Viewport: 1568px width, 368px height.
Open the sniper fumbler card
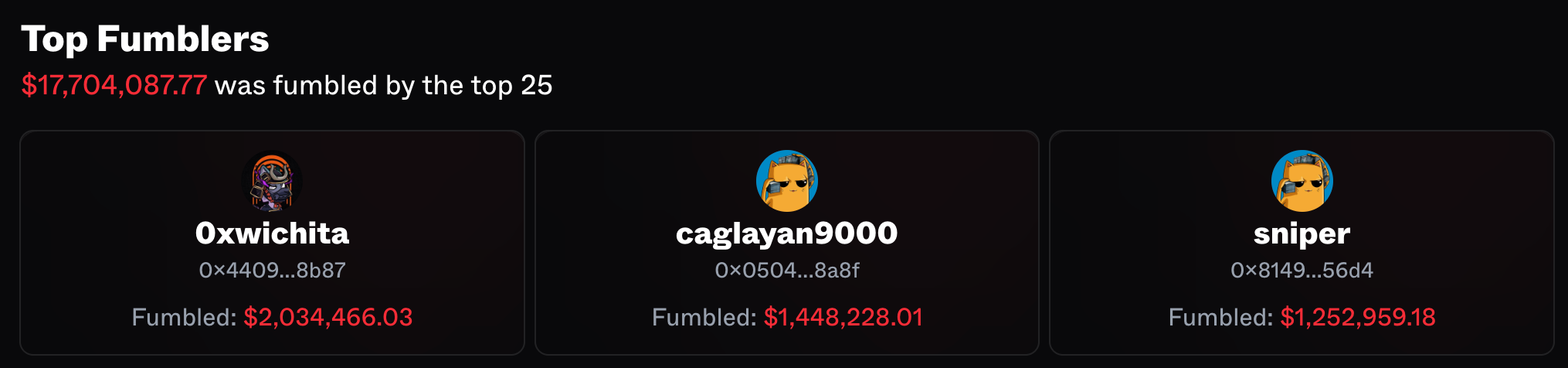point(1302,243)
